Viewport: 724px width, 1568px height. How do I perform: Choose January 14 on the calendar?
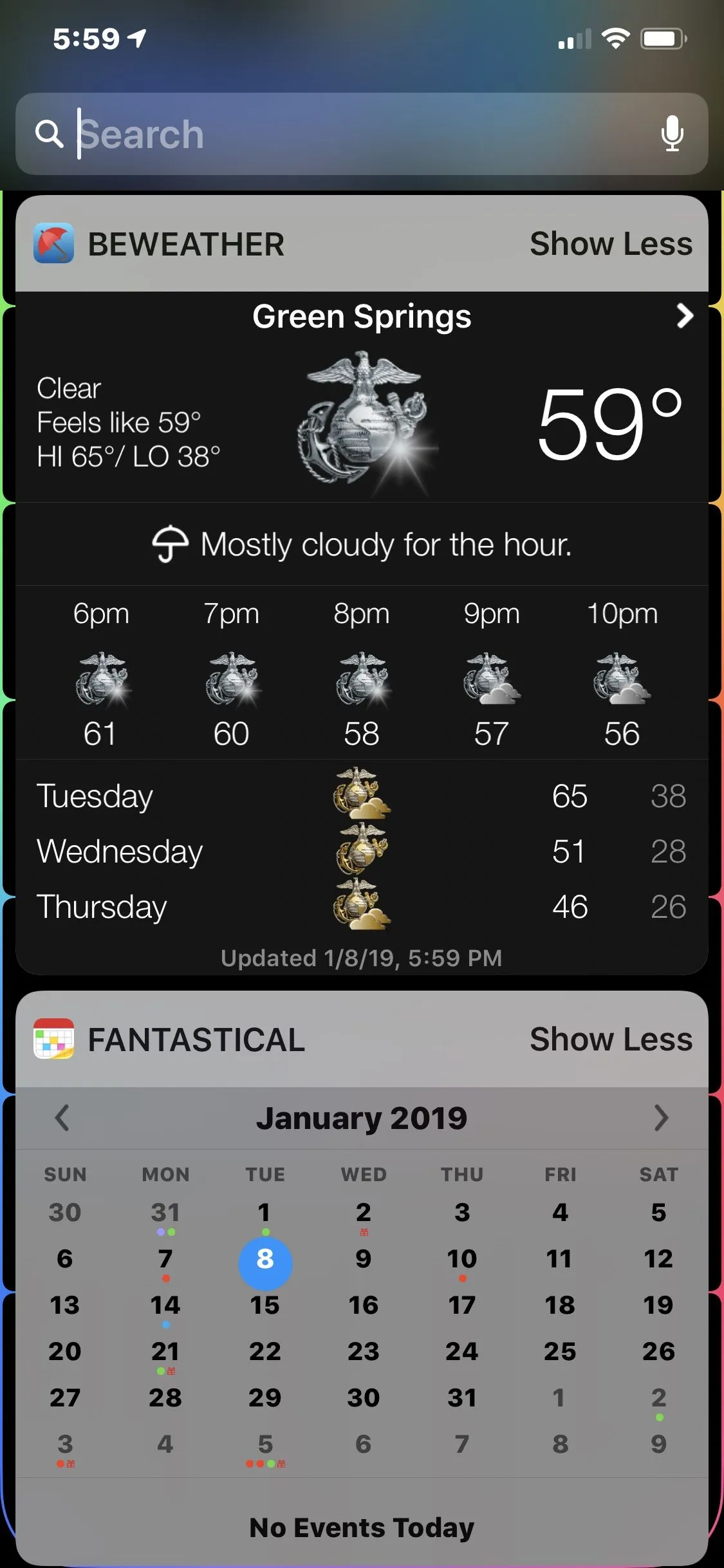coord(165,1305)
